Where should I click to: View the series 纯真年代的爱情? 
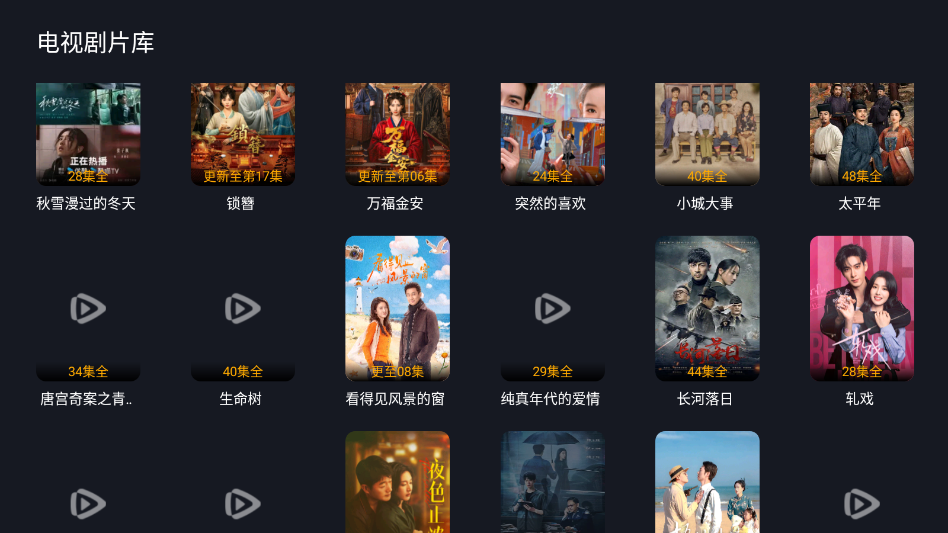coord(552,308)
